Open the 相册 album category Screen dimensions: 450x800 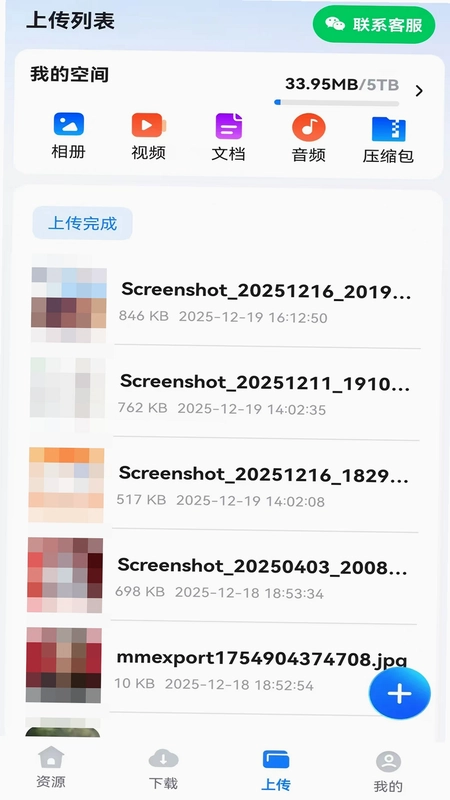pyautogui.click(x=68, y=136)
